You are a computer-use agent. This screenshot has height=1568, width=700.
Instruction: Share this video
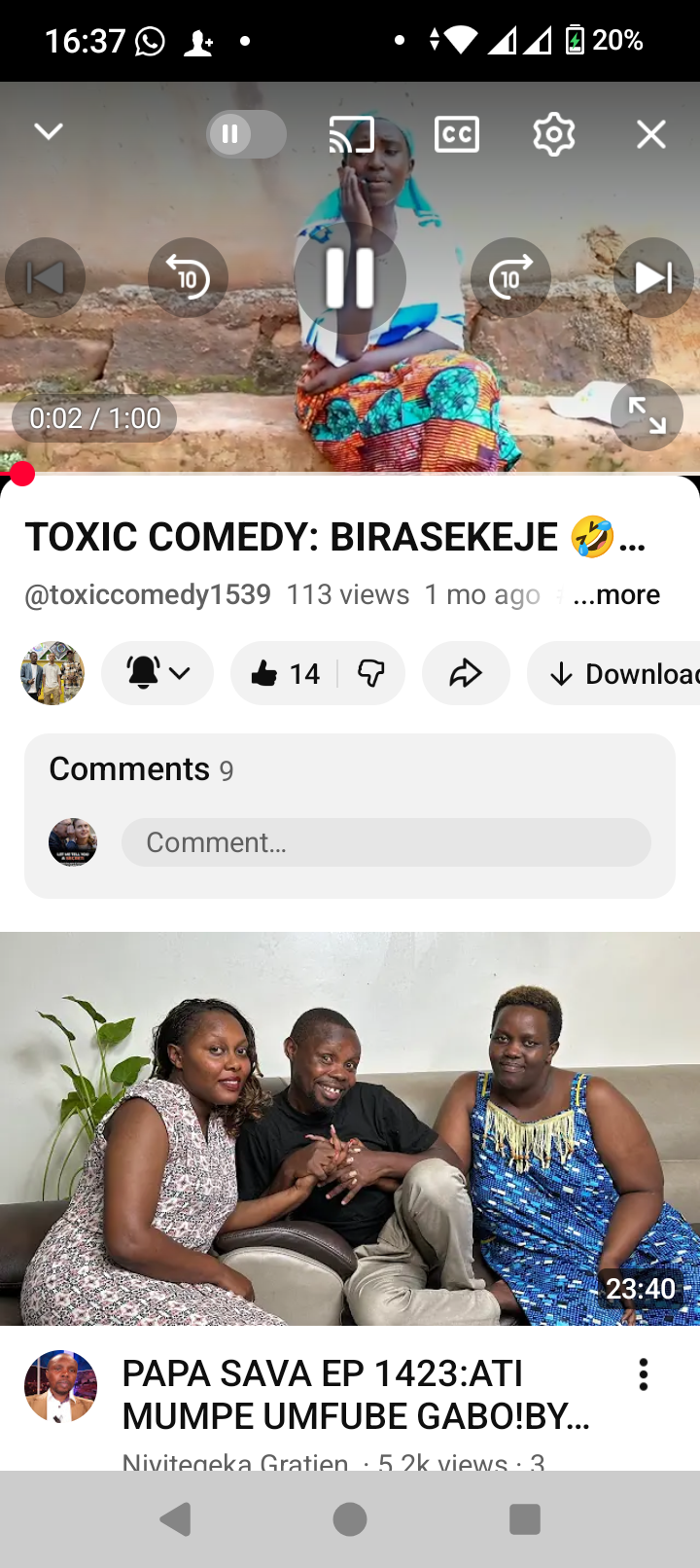(x=466, y=673)
